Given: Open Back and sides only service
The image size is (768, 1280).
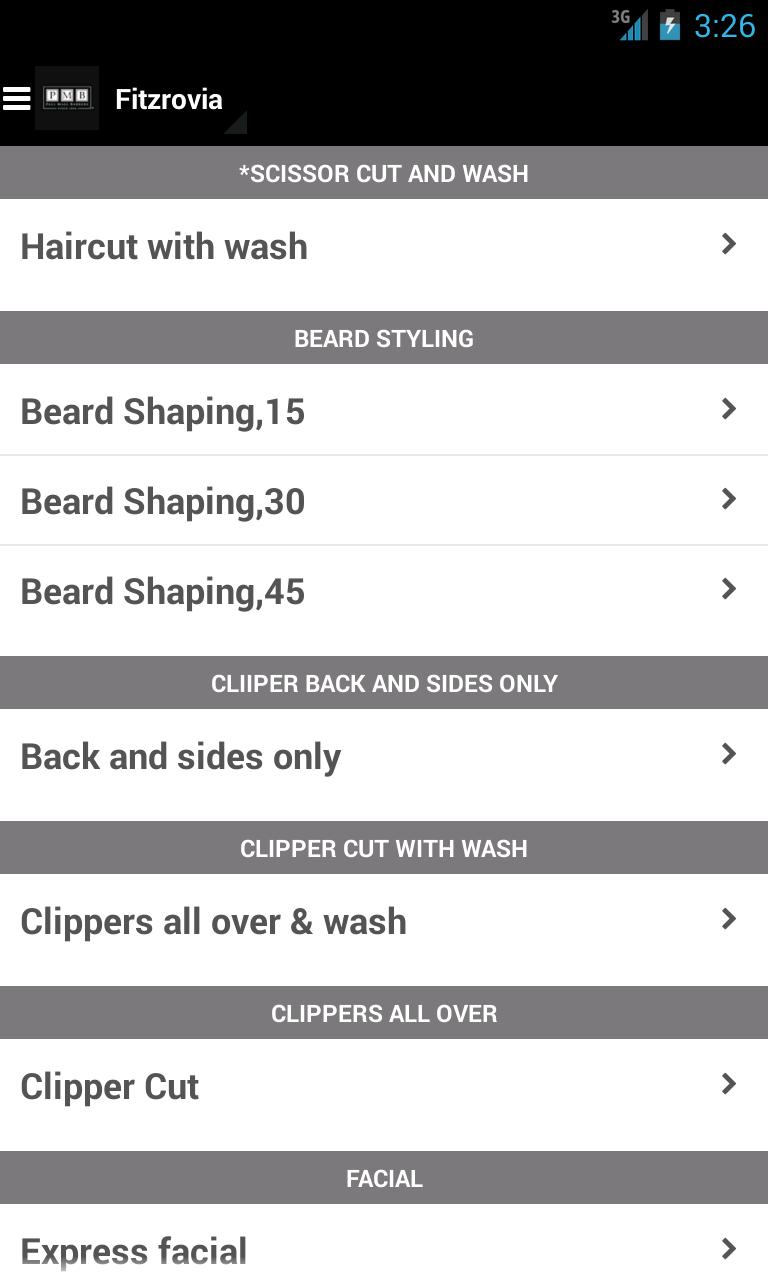Looking at the screenshot, I should 384,757.
